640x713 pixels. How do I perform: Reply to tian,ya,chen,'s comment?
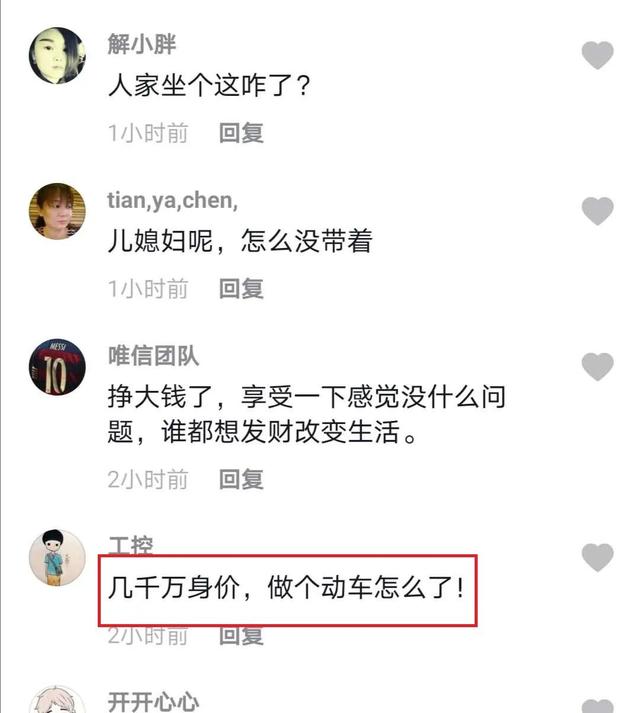[x=241, y=289]
